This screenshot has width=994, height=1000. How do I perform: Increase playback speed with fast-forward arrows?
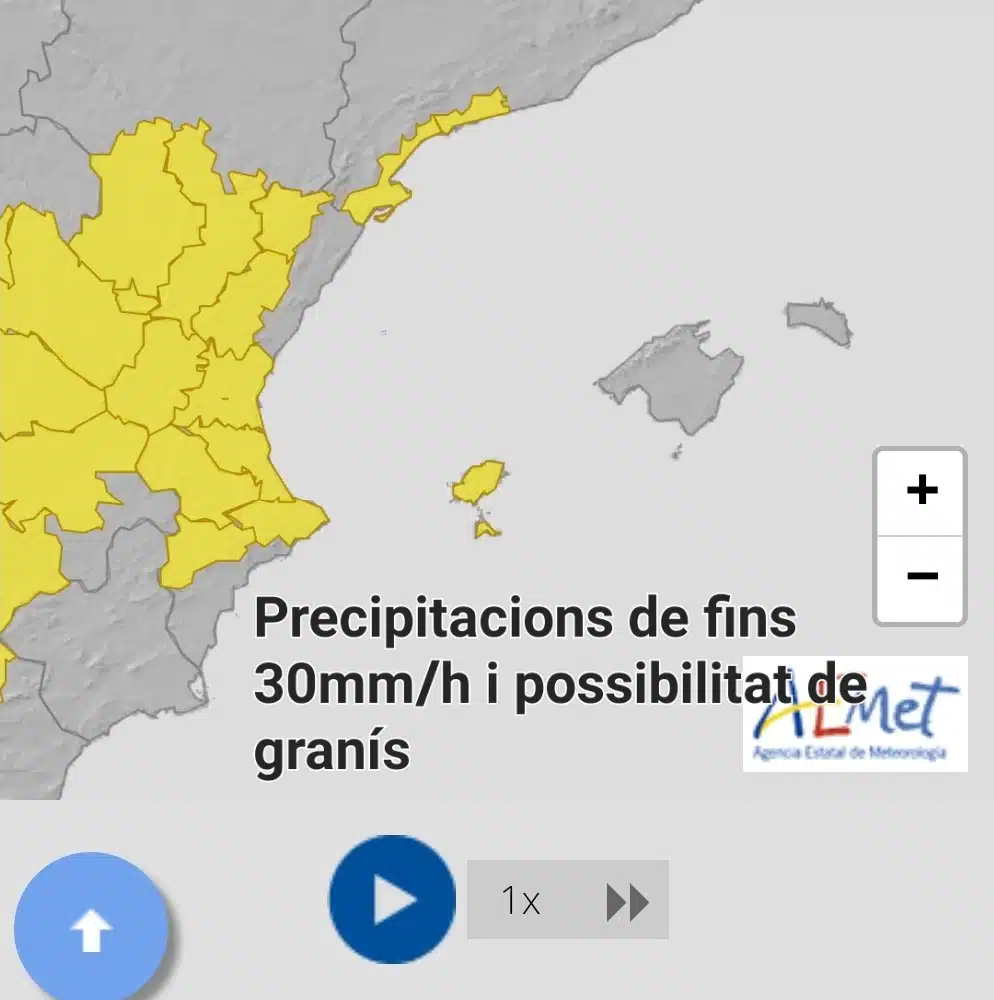627,902
